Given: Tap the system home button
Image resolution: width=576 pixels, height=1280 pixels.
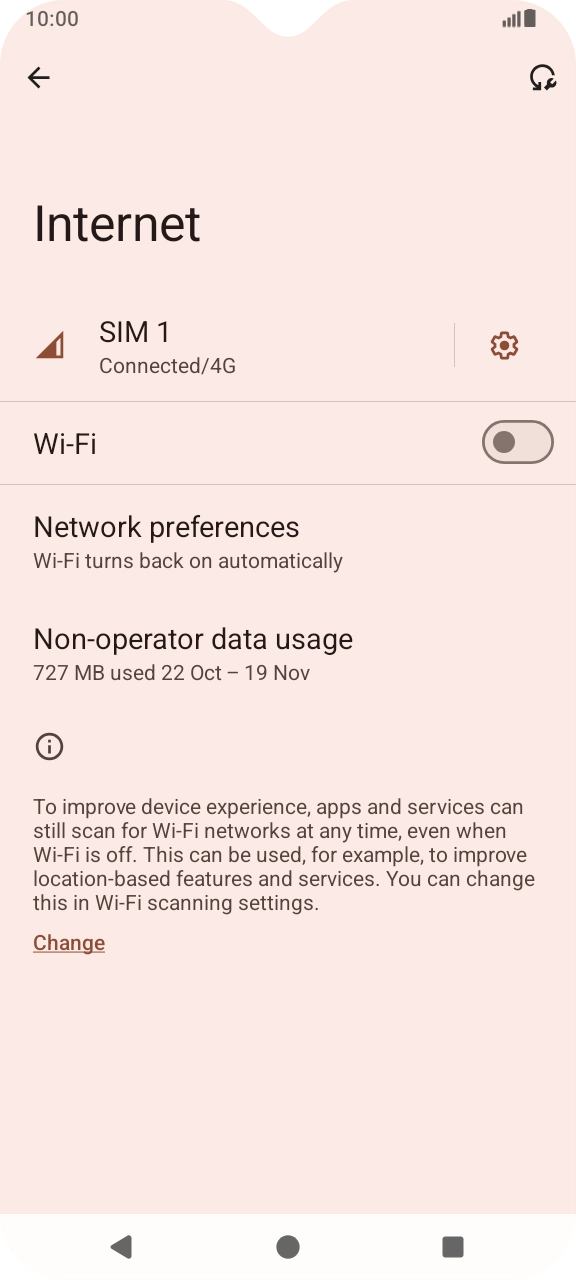Looking at the screenshot, I should click(288, 1246).
